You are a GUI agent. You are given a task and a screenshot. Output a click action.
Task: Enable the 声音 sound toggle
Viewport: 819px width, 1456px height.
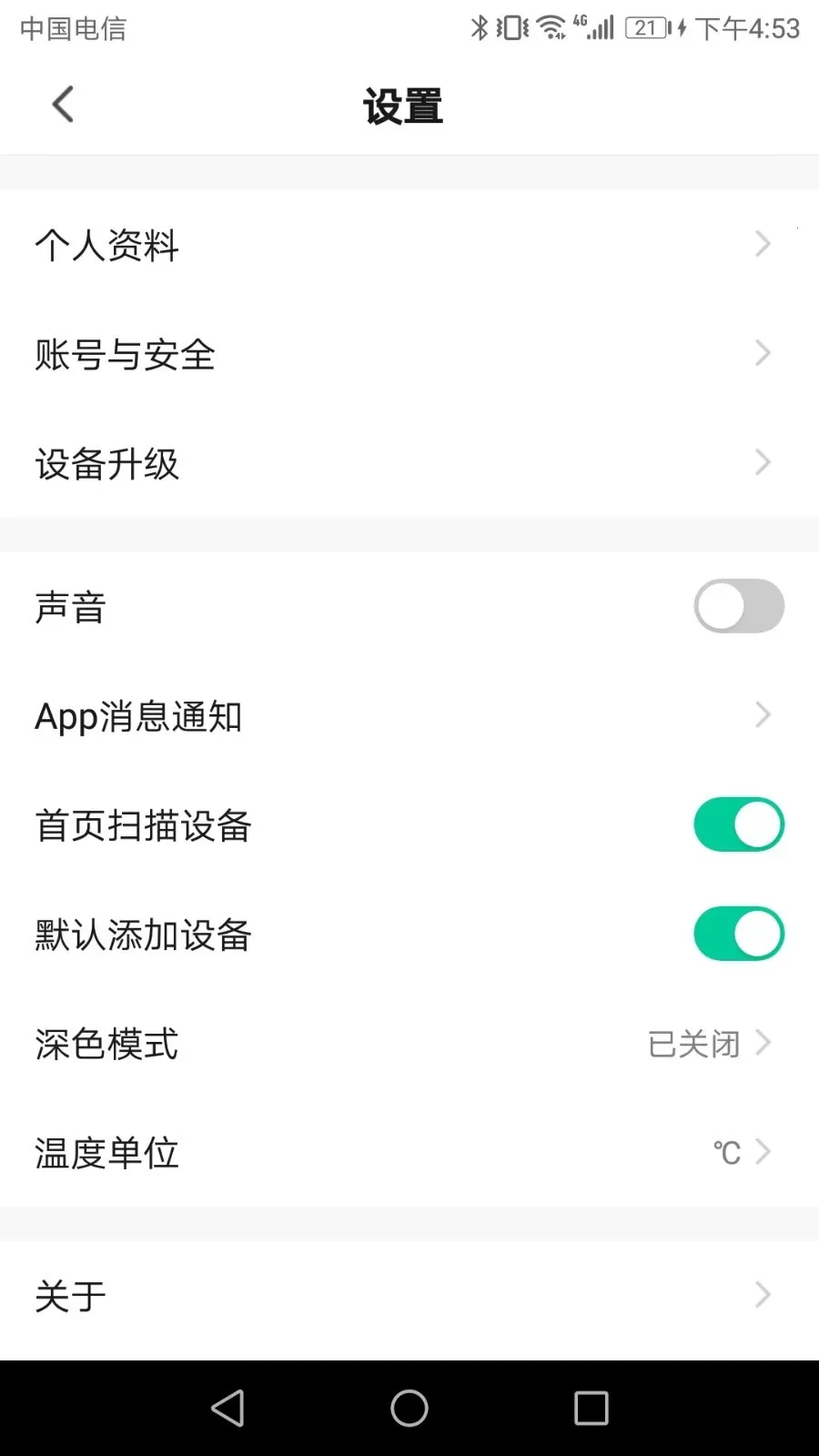(x=738, y=605)
